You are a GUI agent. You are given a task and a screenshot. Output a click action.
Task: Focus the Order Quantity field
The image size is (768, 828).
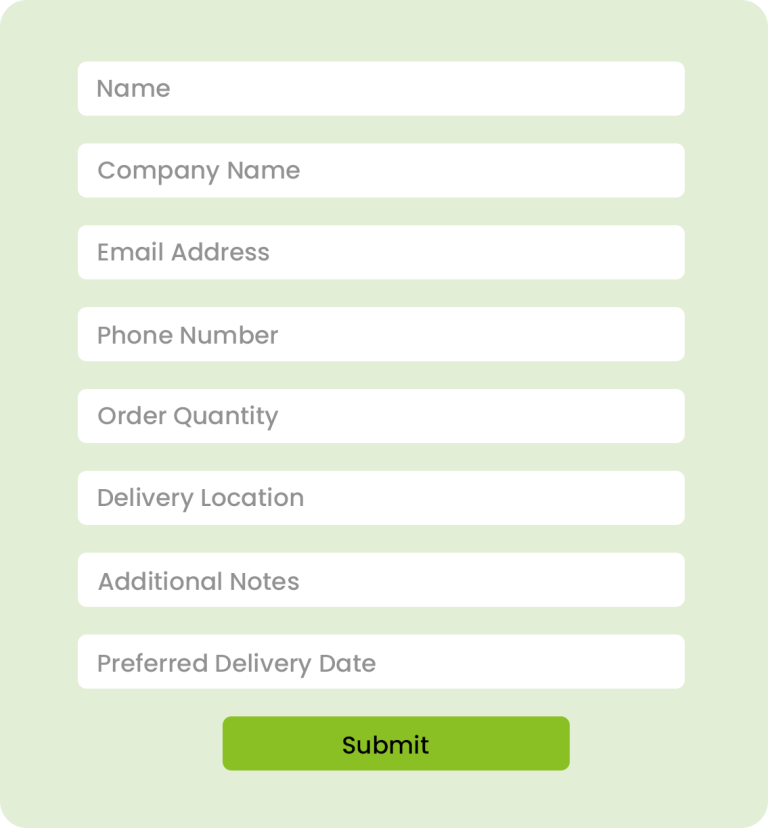point(381,416)
